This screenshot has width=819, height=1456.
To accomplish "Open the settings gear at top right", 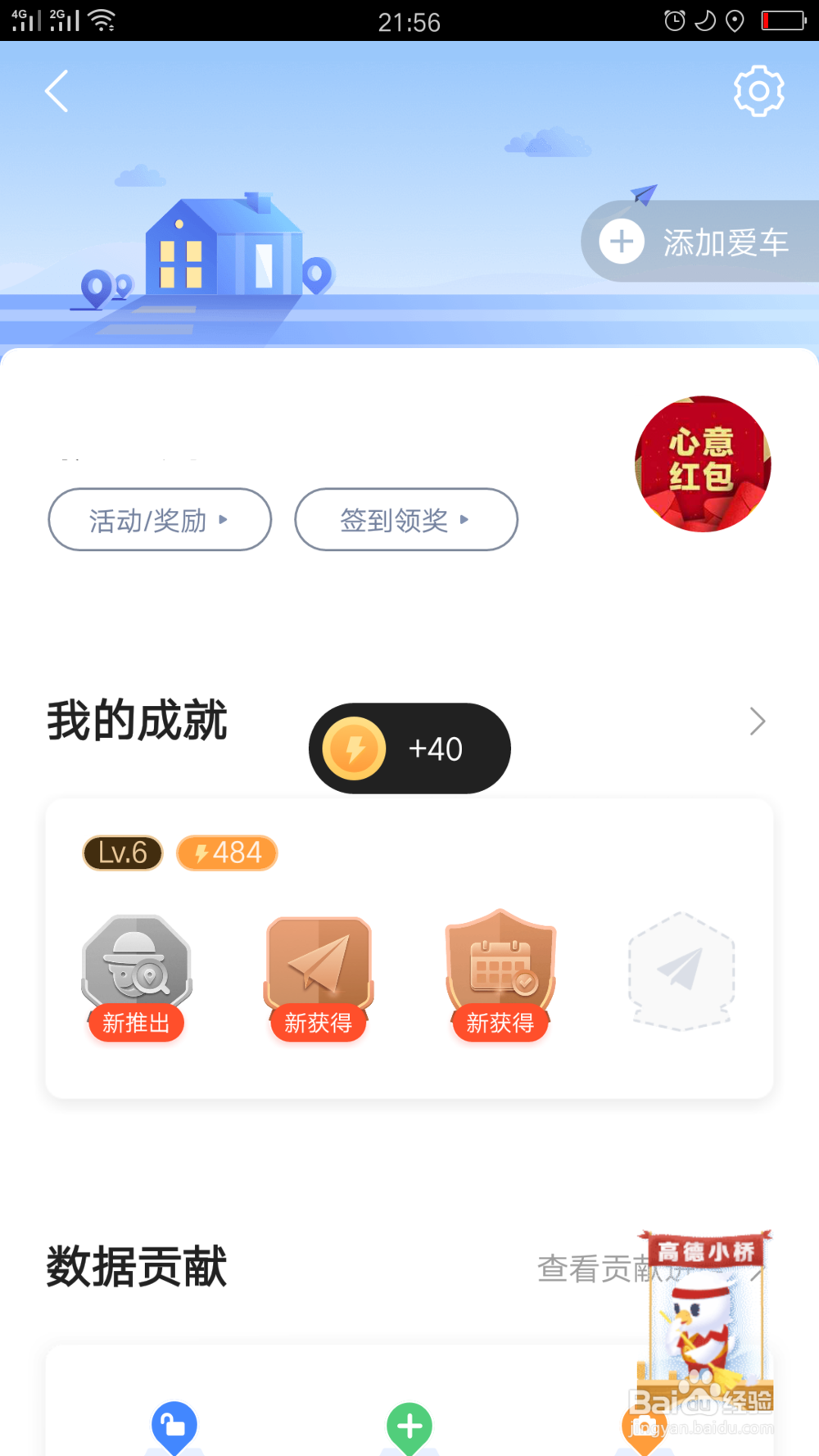I will [758, 90].
